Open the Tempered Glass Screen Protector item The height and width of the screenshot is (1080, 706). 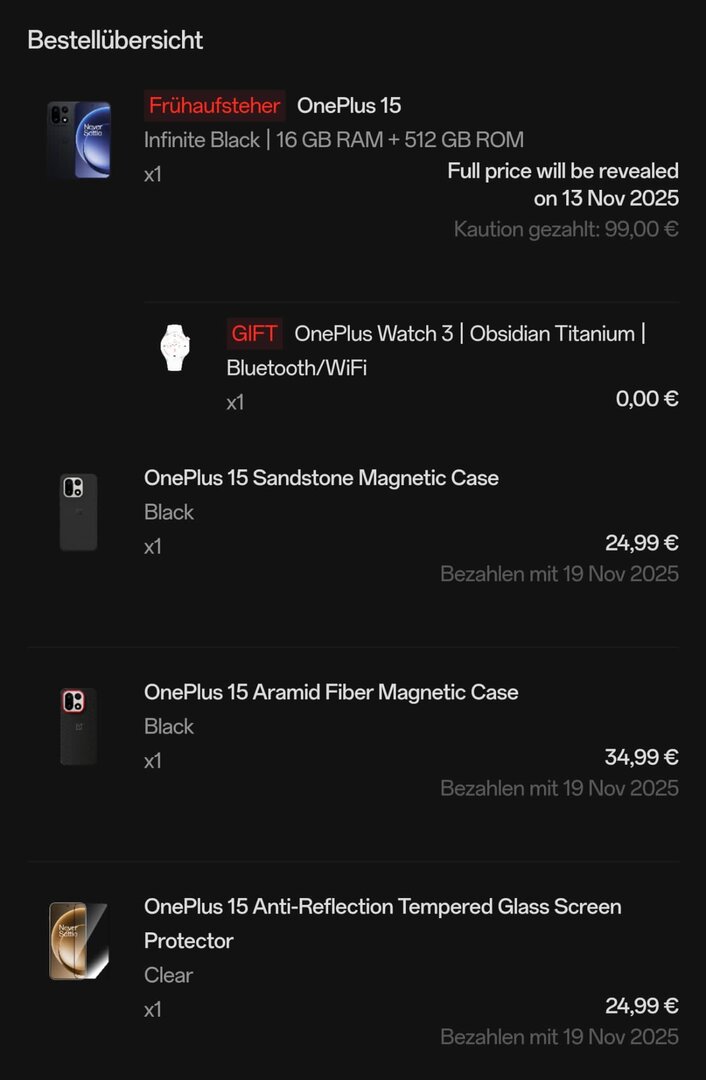382,908
